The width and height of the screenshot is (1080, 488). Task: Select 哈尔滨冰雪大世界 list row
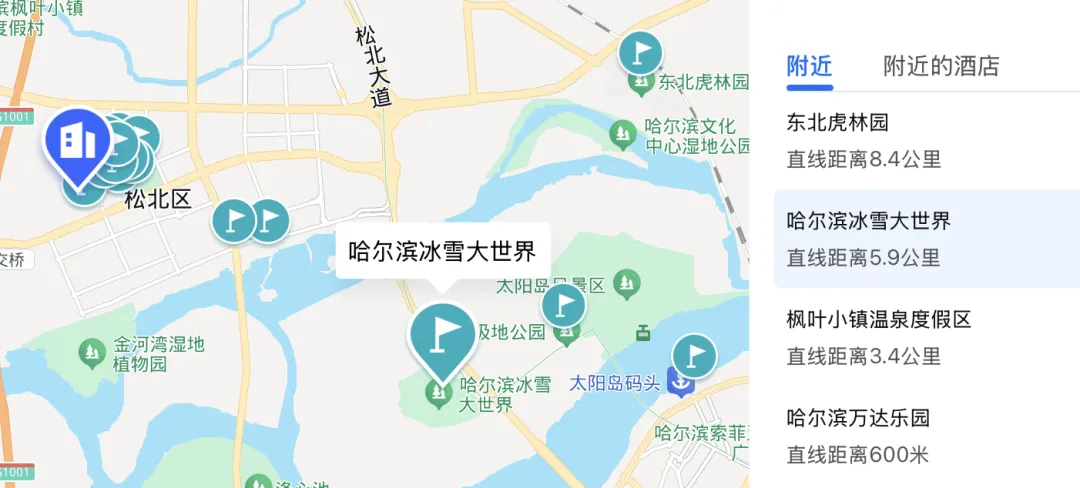tap(925, 239)
